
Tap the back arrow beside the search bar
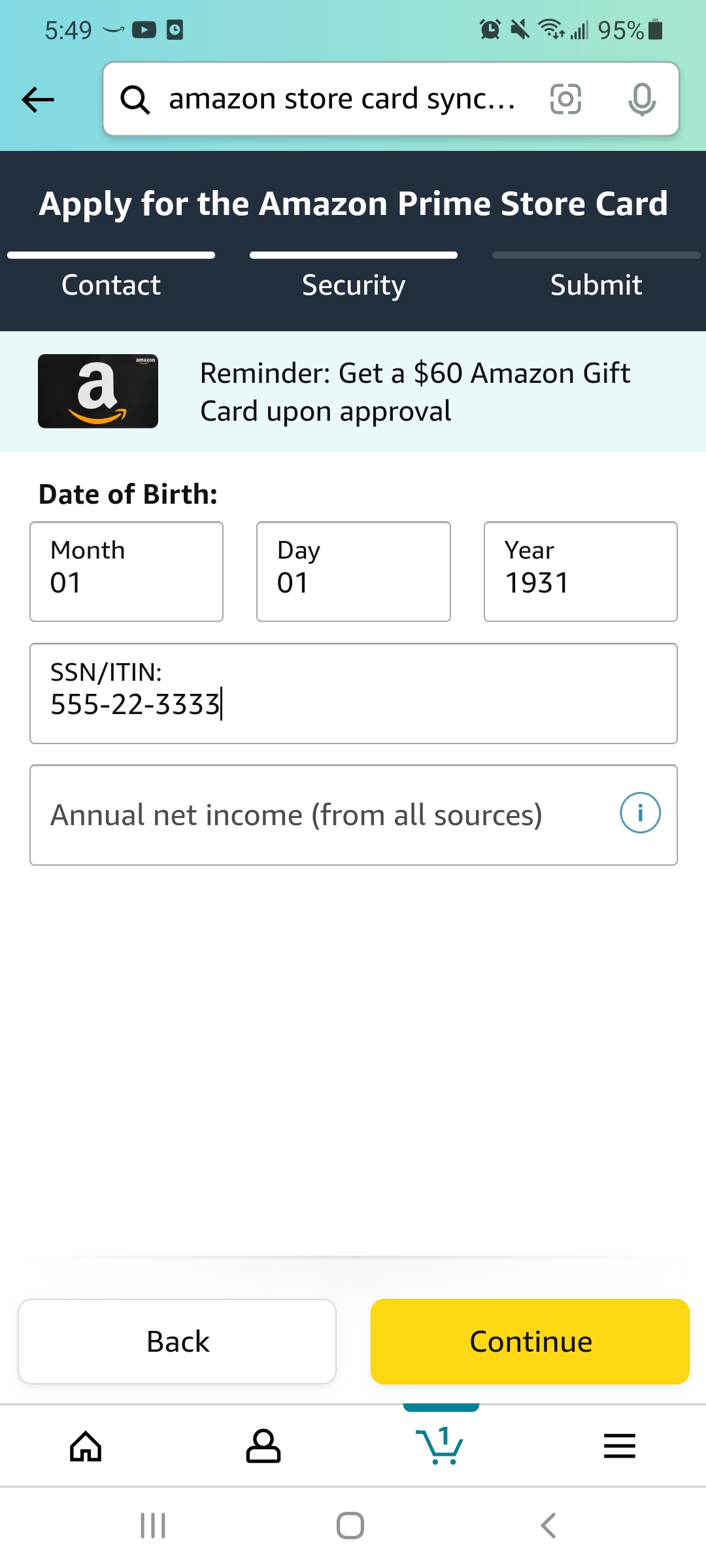(x=37, y=99)
